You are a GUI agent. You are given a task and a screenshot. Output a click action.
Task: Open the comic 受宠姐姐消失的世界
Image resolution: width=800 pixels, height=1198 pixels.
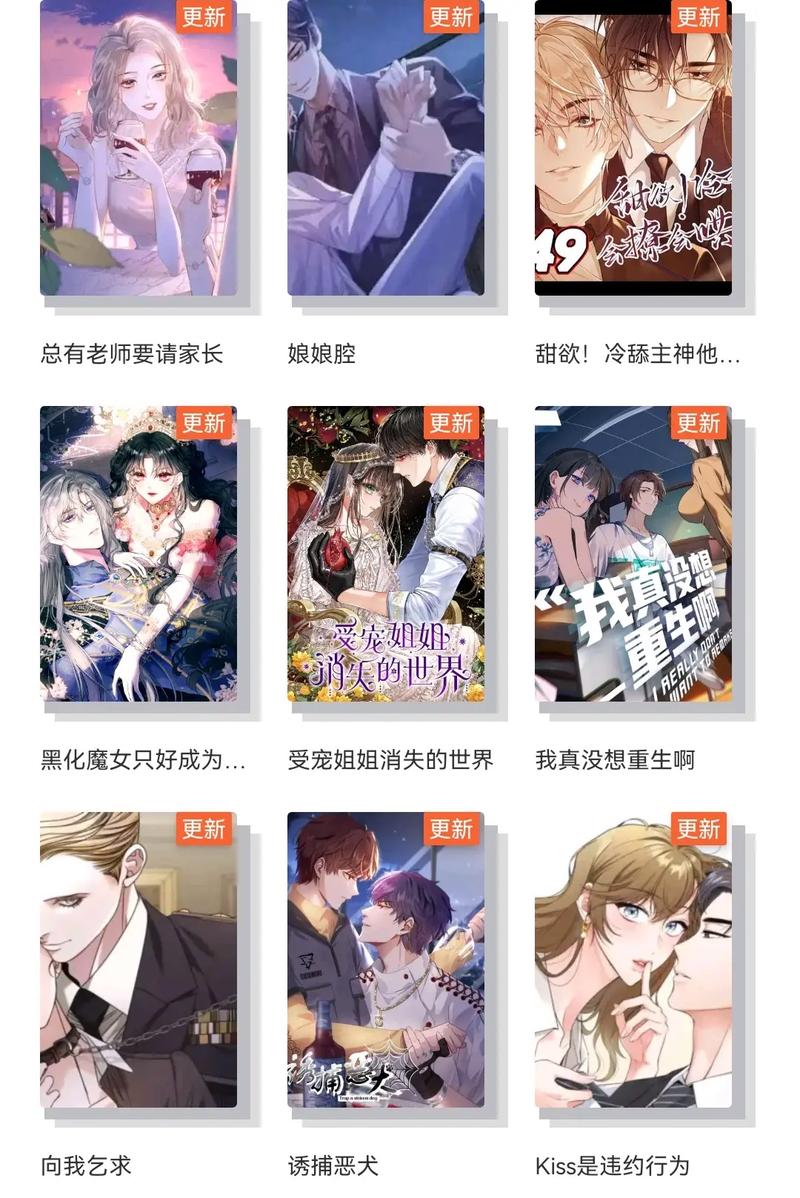pos(385,553)
